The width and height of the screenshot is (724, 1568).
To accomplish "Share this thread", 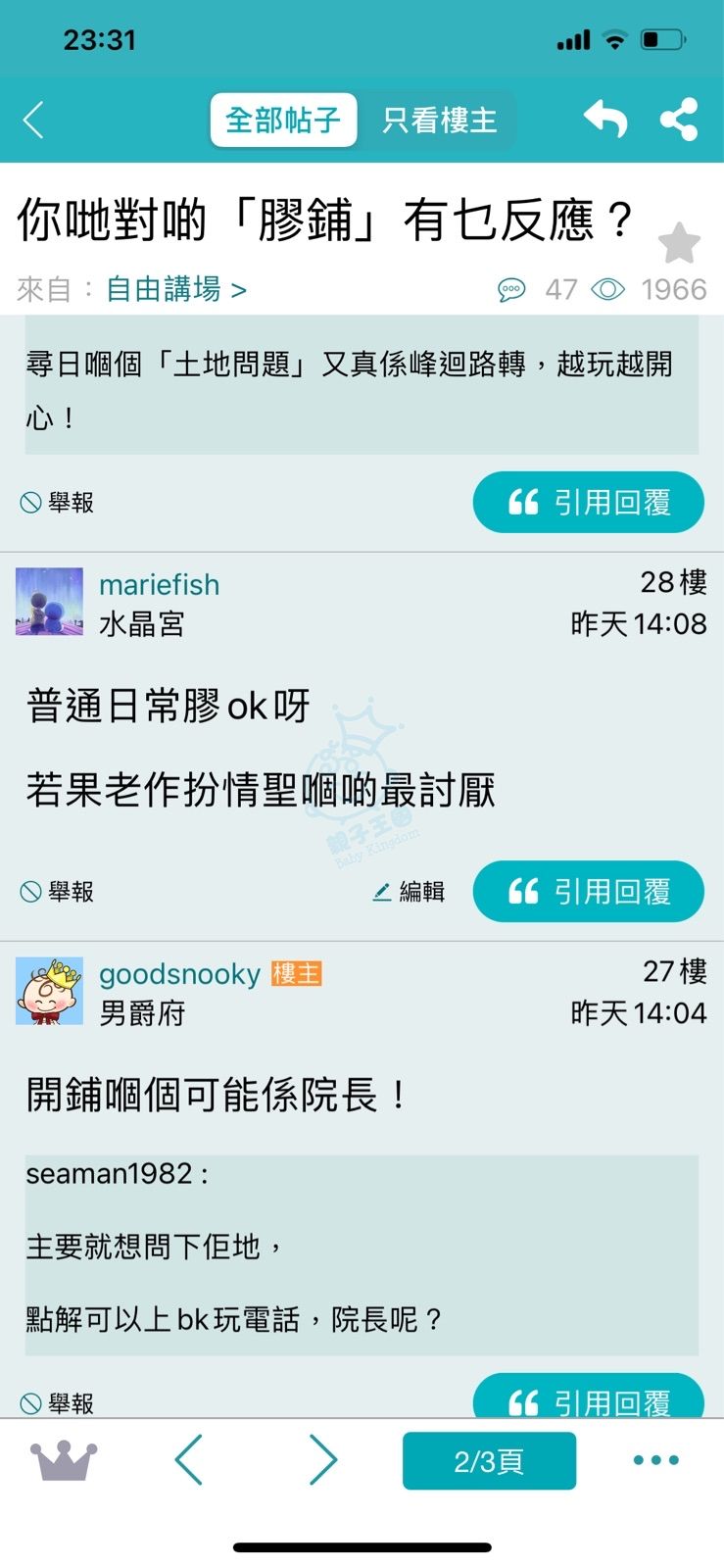I will pyautogui.click(x=679, y=120).
